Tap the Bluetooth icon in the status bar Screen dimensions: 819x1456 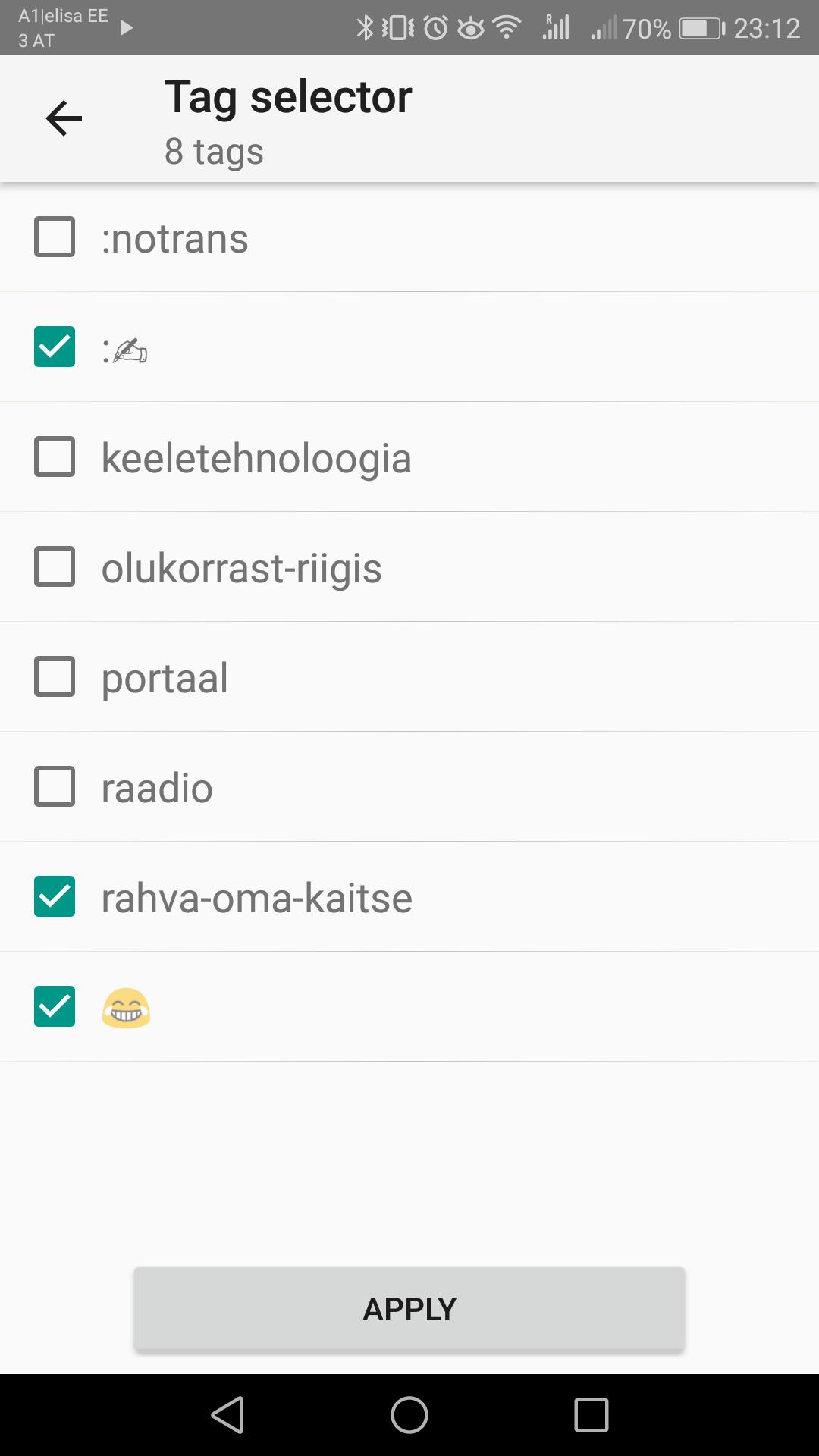[366, 27]
